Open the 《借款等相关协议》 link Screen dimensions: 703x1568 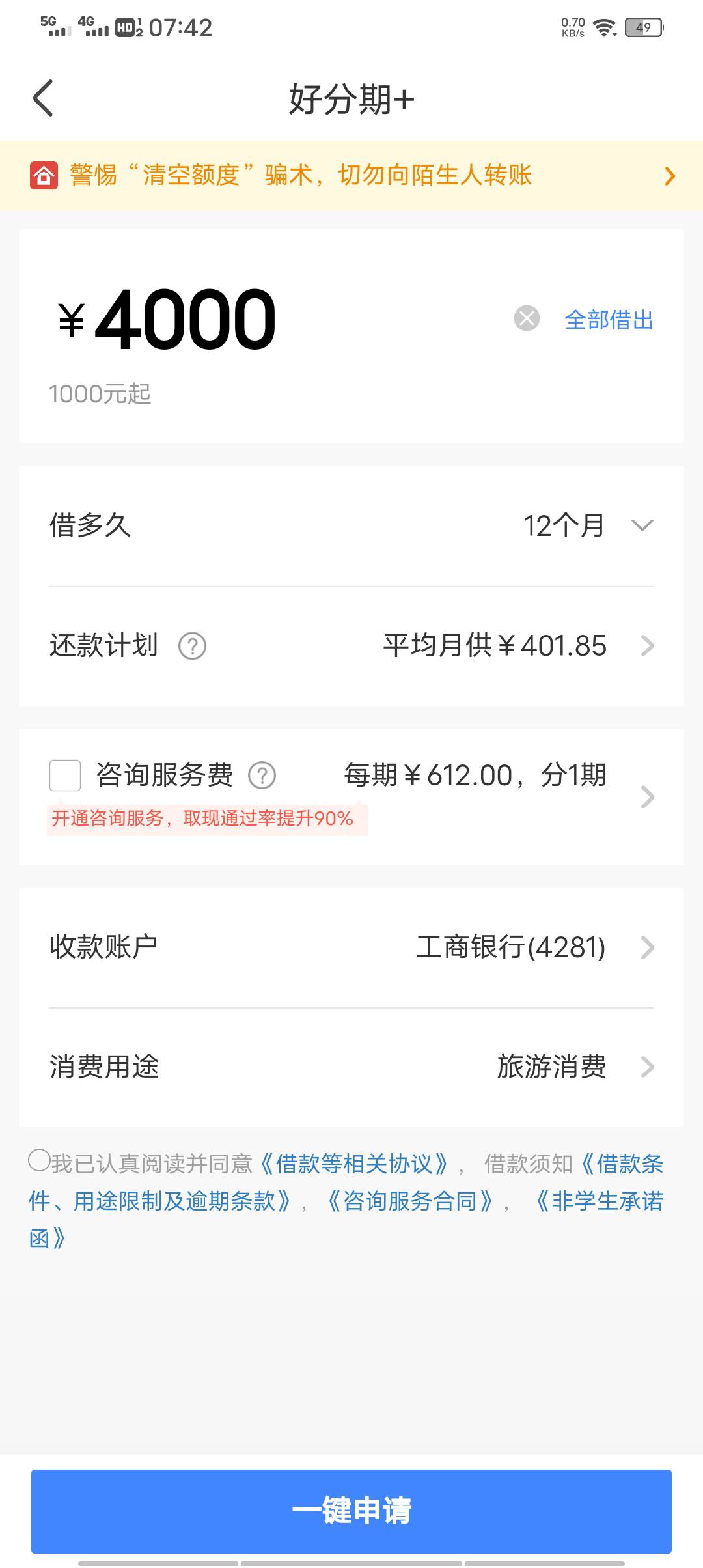tap(353, 1164)
